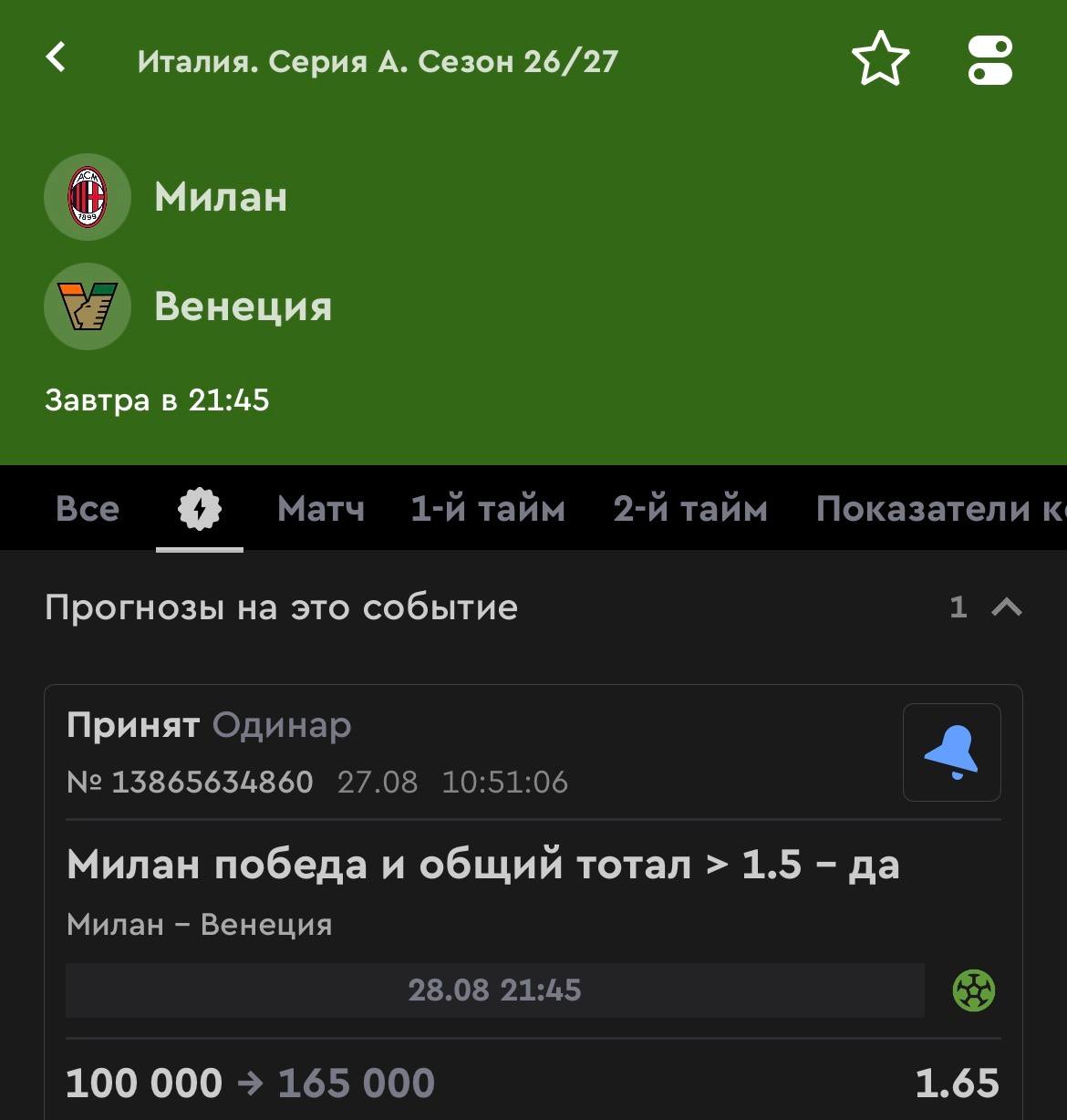Screen dimensions: 1067x1120
Task: Switch to the Матч tab
Action: (321, 509)
